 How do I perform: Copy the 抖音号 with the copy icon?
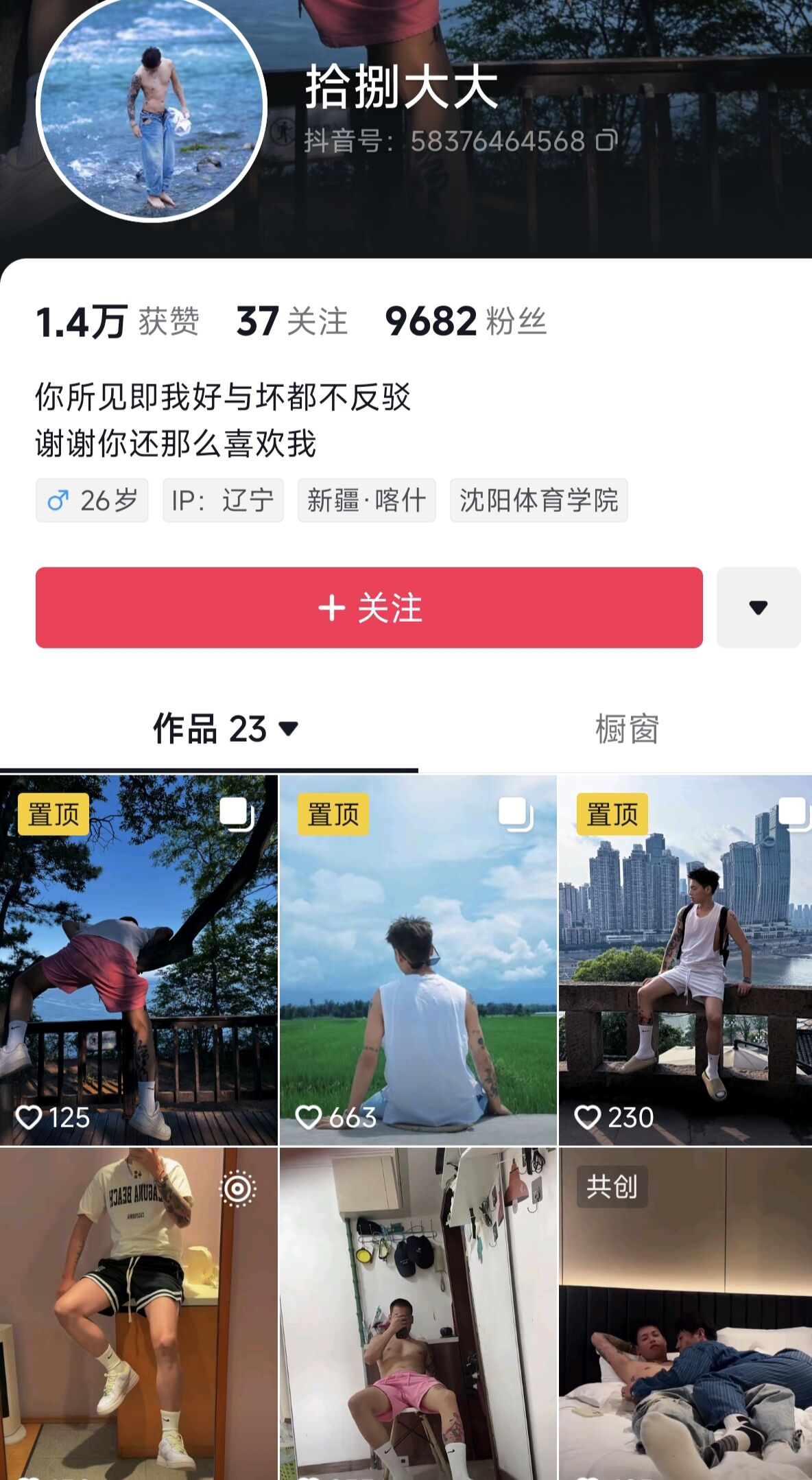tap(606, 141)
